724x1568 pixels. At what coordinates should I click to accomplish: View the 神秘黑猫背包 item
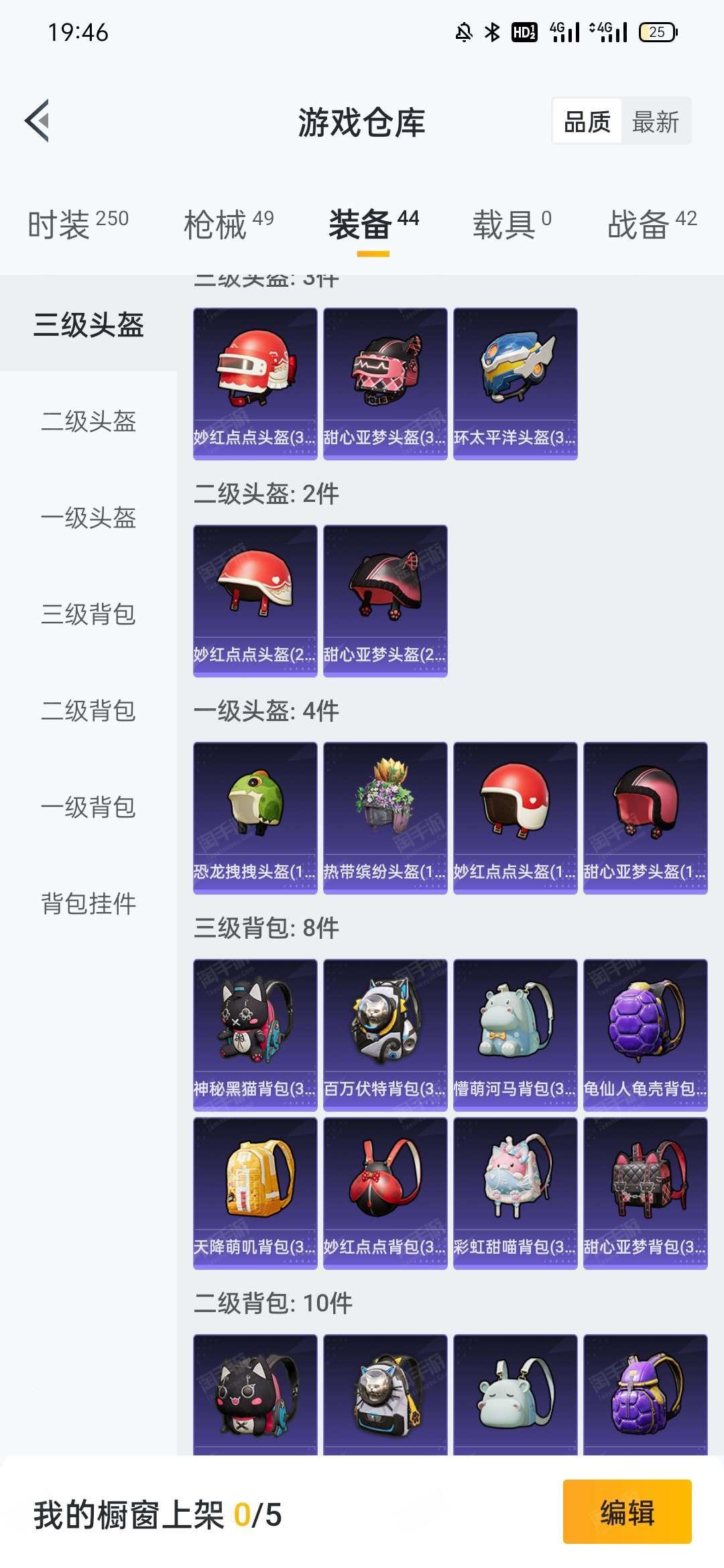click(255, 1035)
